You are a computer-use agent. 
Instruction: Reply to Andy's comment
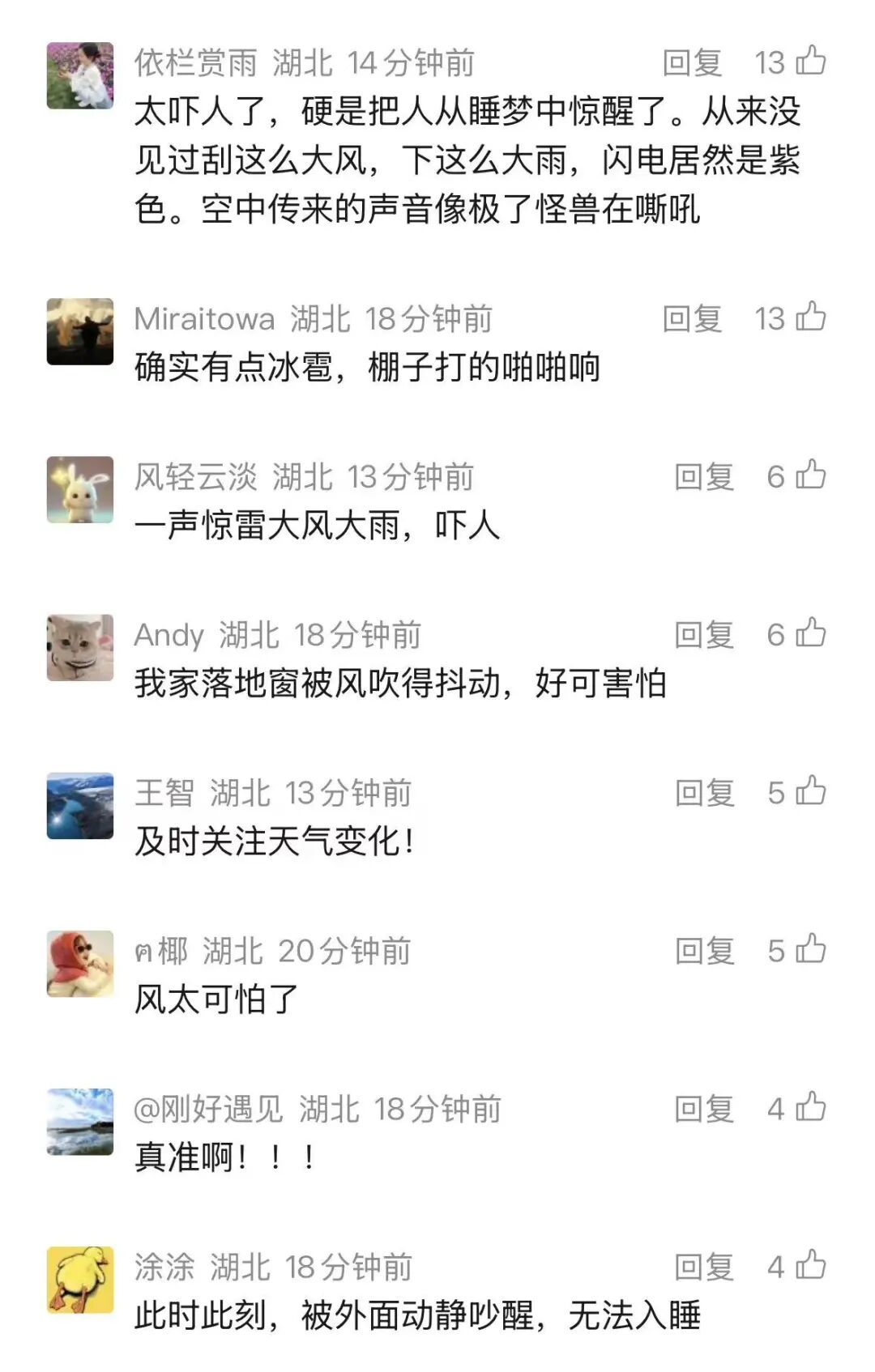coord(704,634)
